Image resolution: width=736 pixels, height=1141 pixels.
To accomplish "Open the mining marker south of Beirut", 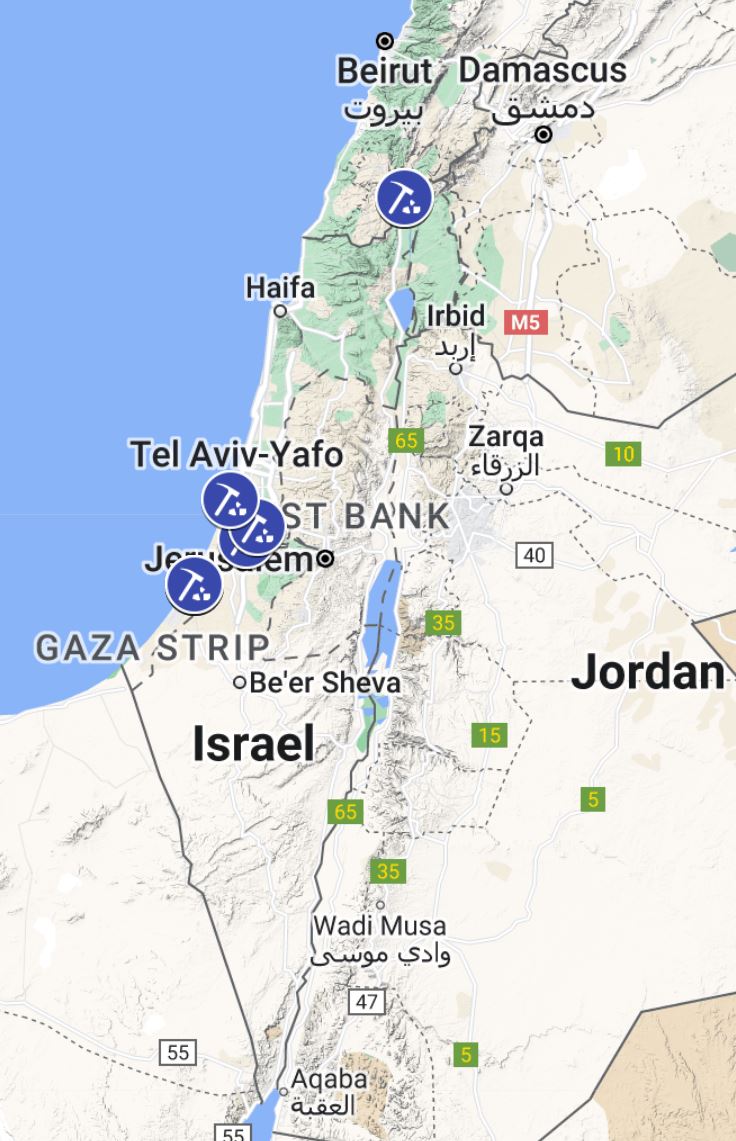I will pyautogui.click(x=404, y=197).
